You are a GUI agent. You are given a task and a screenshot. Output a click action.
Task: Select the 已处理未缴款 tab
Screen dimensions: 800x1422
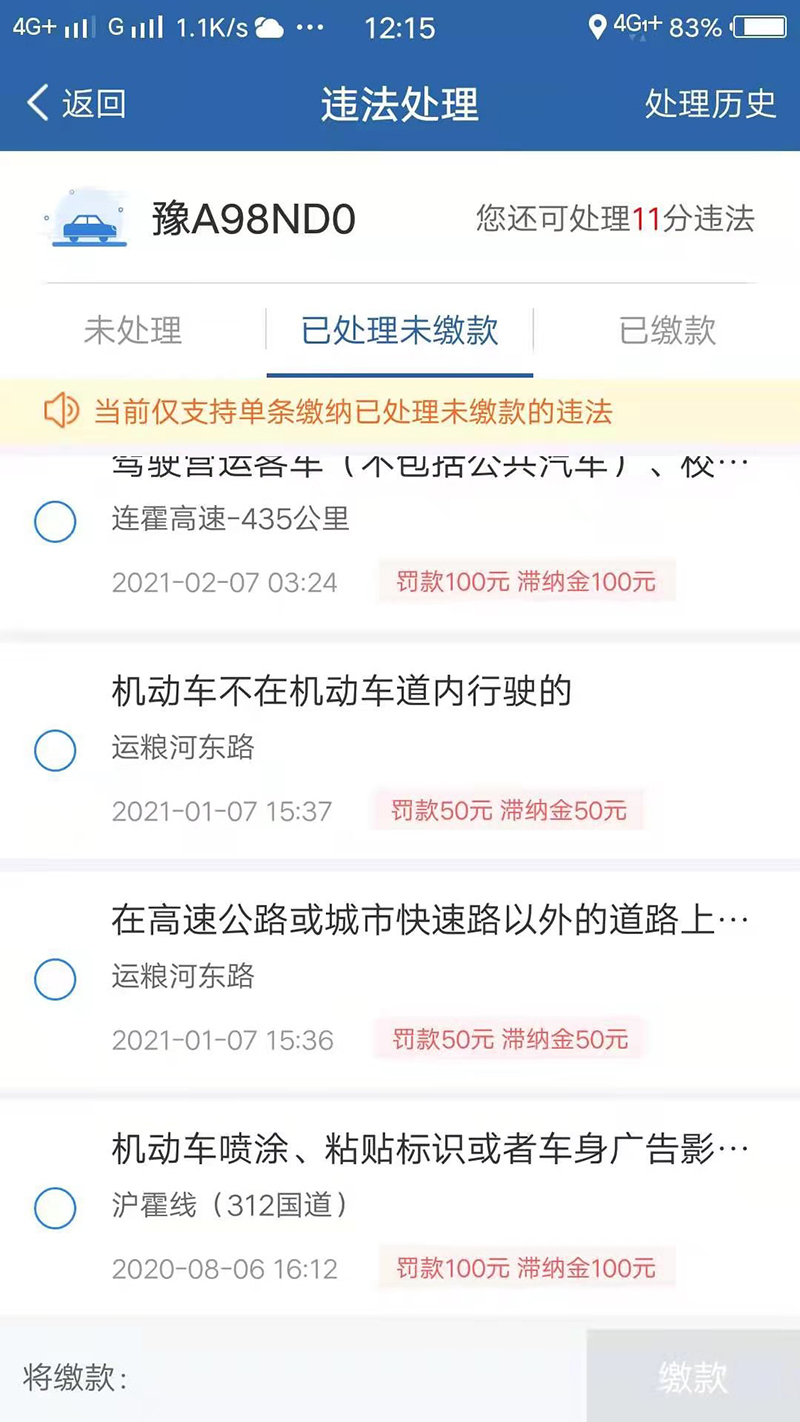pos(400,331)
